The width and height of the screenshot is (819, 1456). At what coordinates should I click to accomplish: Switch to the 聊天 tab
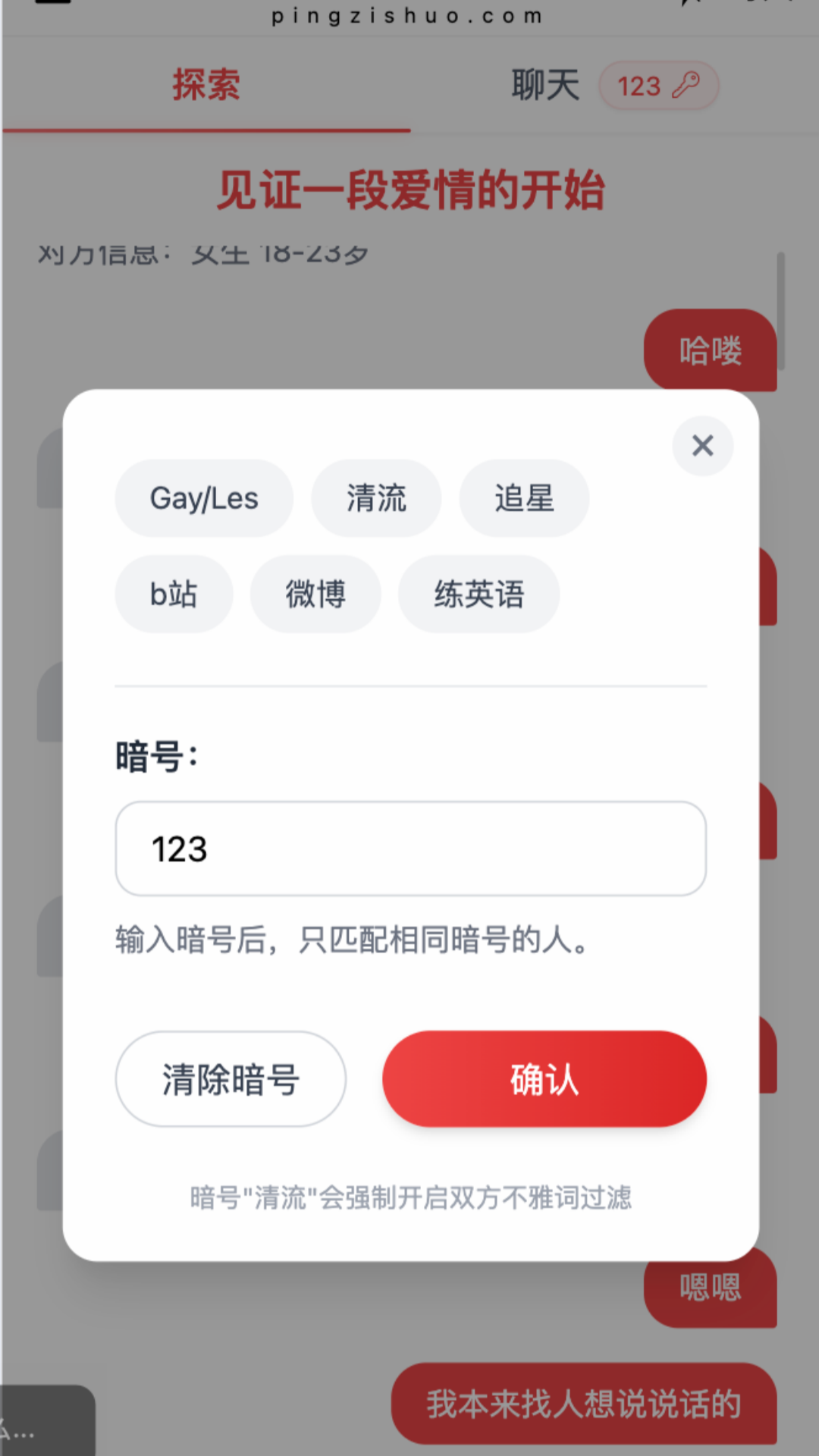[543, 85]
